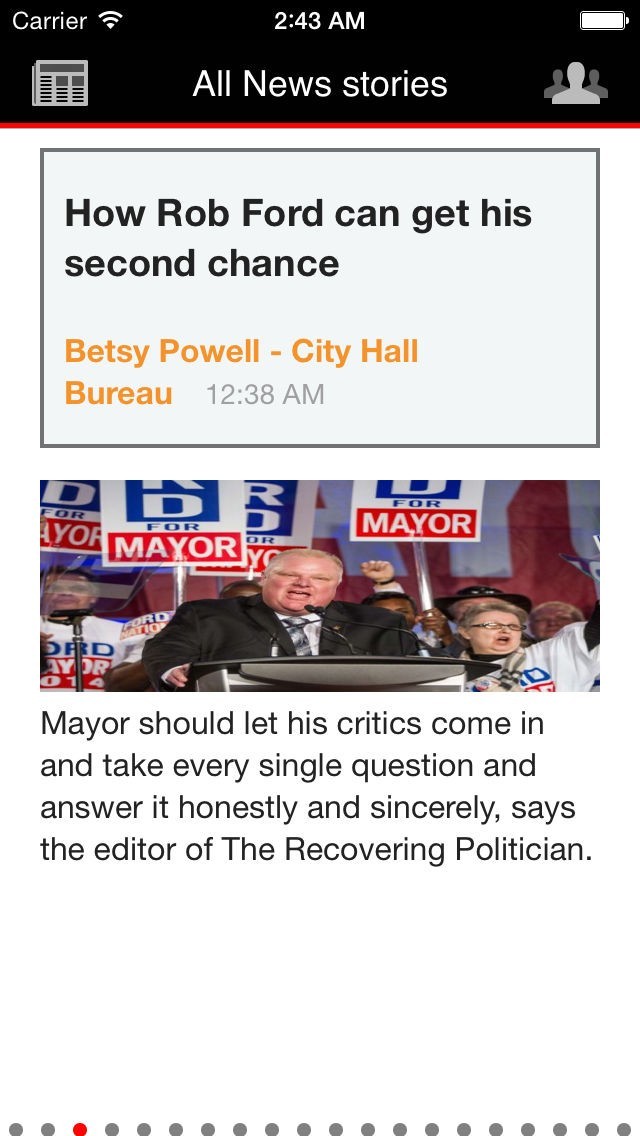Open the Rob Ford second chance story
The image size is (640, 1136).
(319, 297)
